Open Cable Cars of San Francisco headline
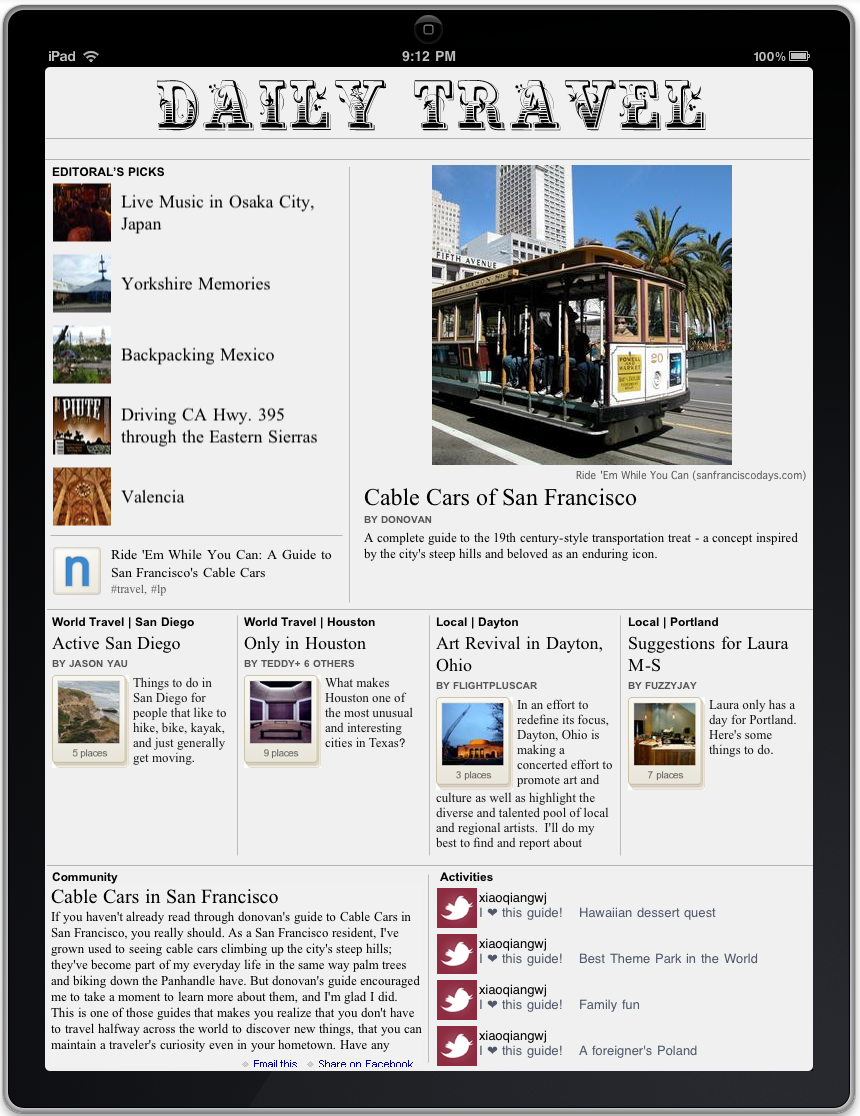This screenshot has width=860, height=1116. [x=500, y=497]
